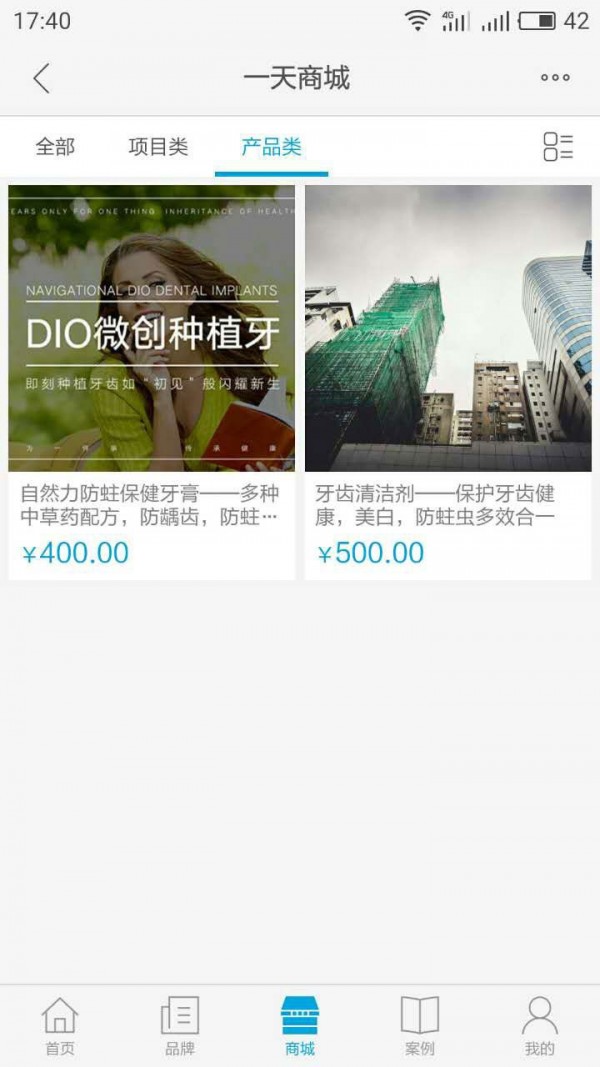Image resolution: width=600 pixels, height=1067 pixels.
Task: Toggle the list layout view icon
Action: (x=558, y=147)
